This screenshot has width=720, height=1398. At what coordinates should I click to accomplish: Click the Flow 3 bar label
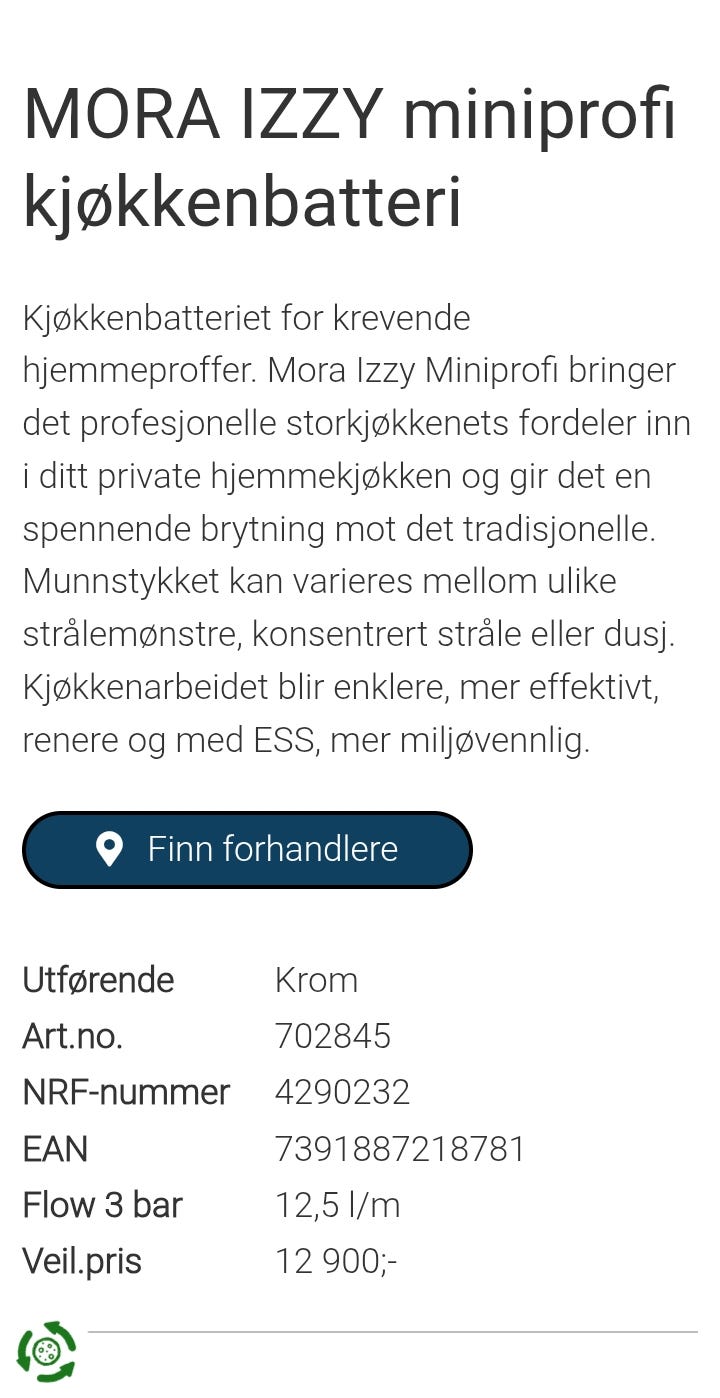coord(102,1204)
